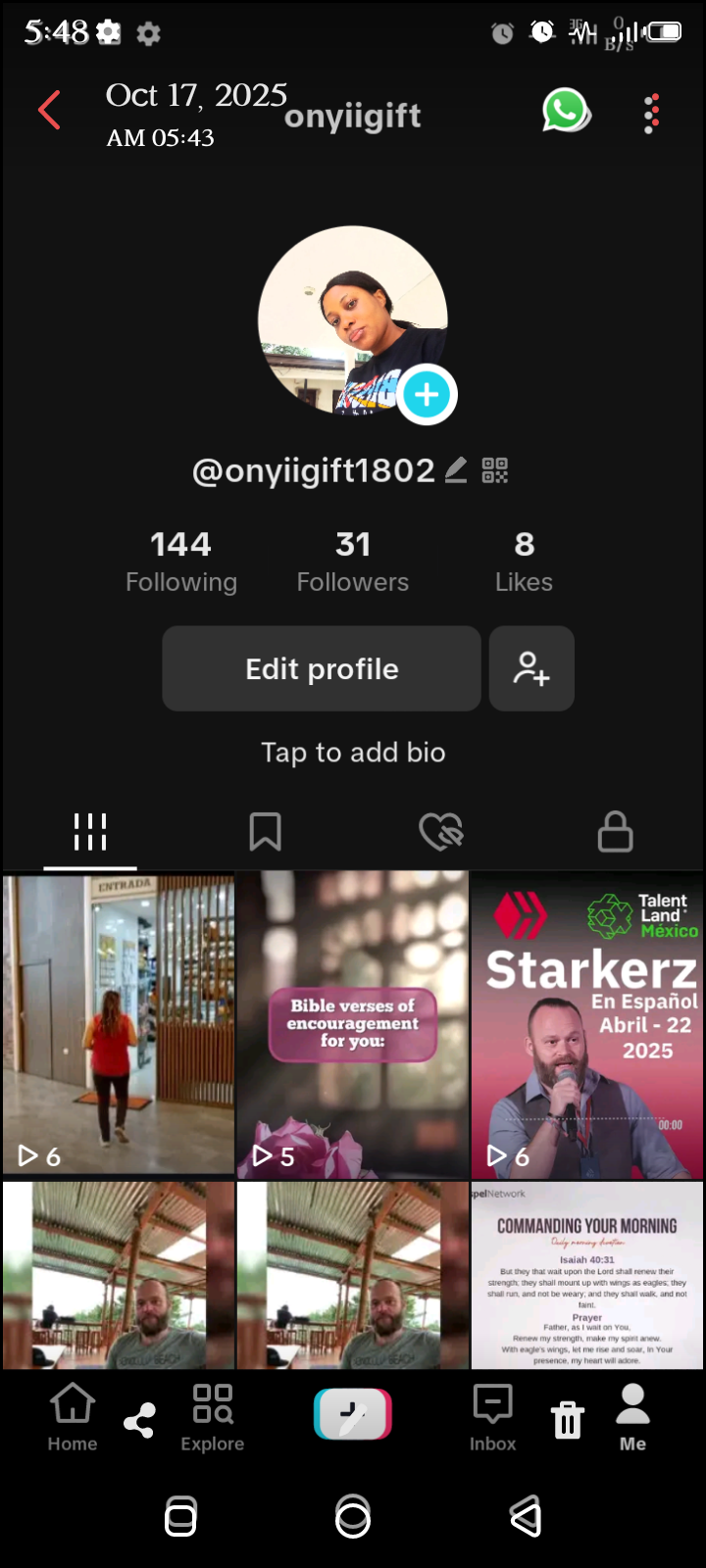Viewport: 706px width, 1568px height.
Task: Switch to the Explore tab
Action: click(x=212, y=1416)
